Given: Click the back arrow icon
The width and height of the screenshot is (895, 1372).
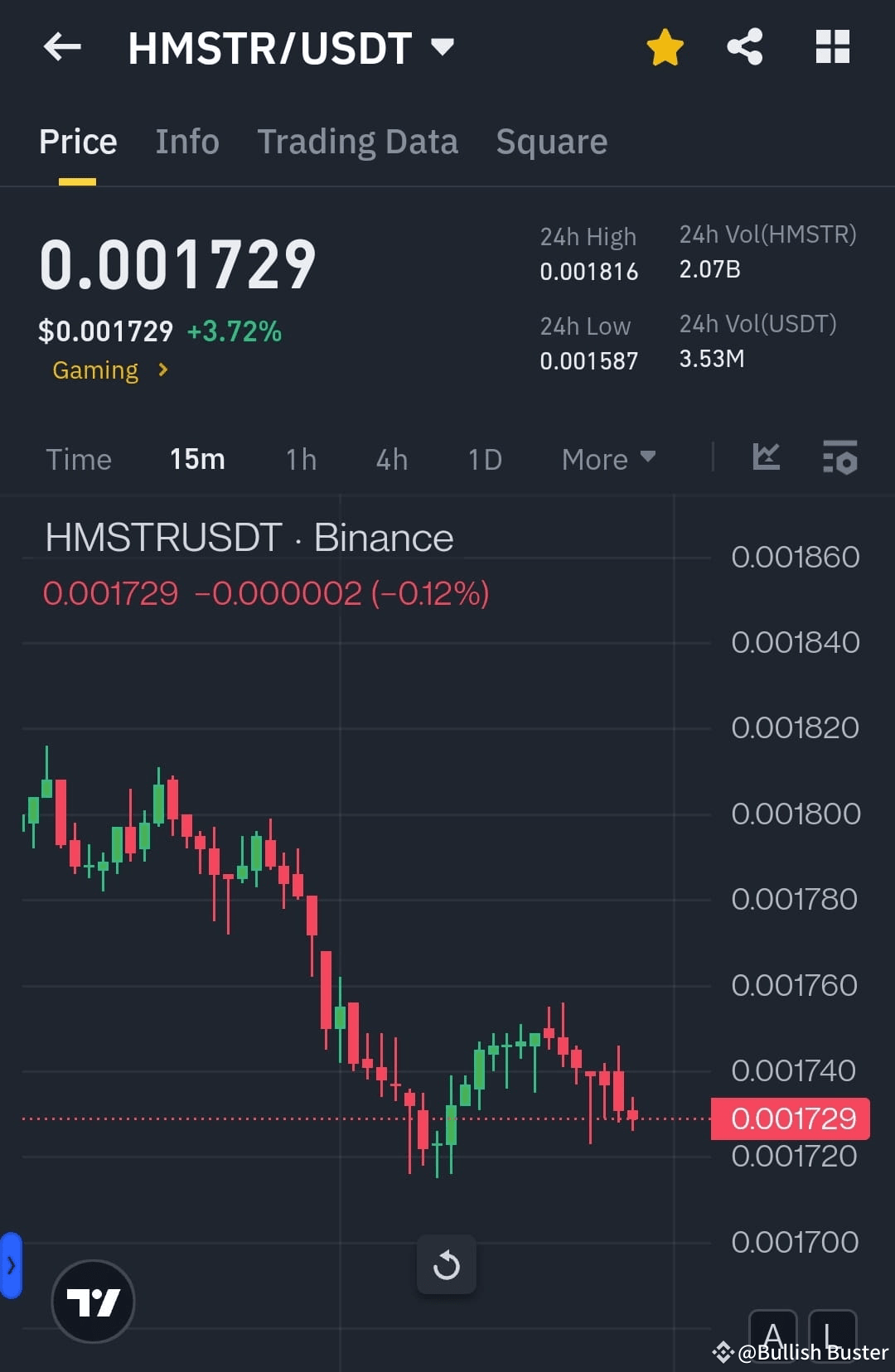Looking at the screenshot, I should [62, 47].
